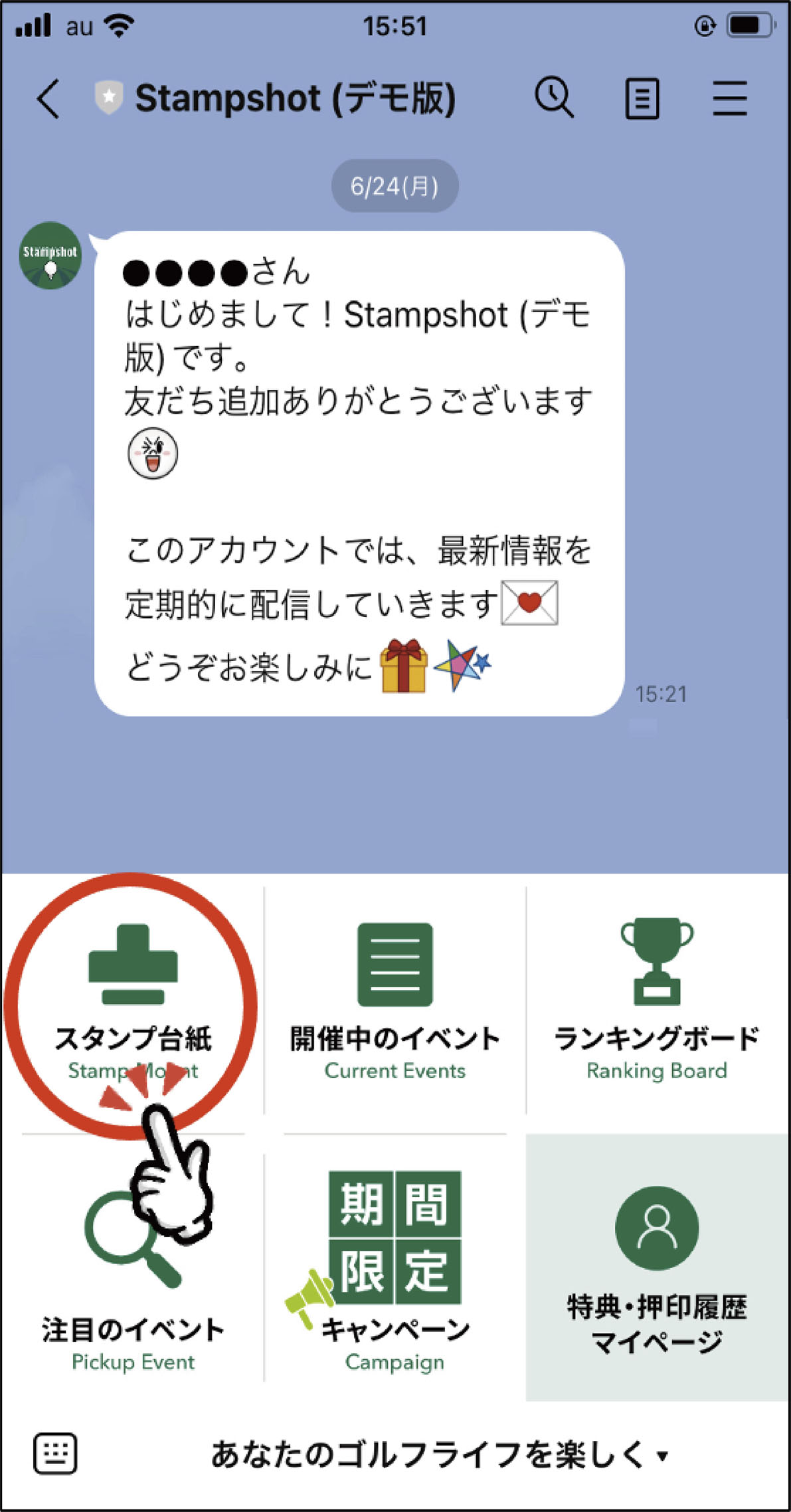The image size is (791, 1512).
Task: Switch to the keyboard input
Action: [x=55, y=1453]
